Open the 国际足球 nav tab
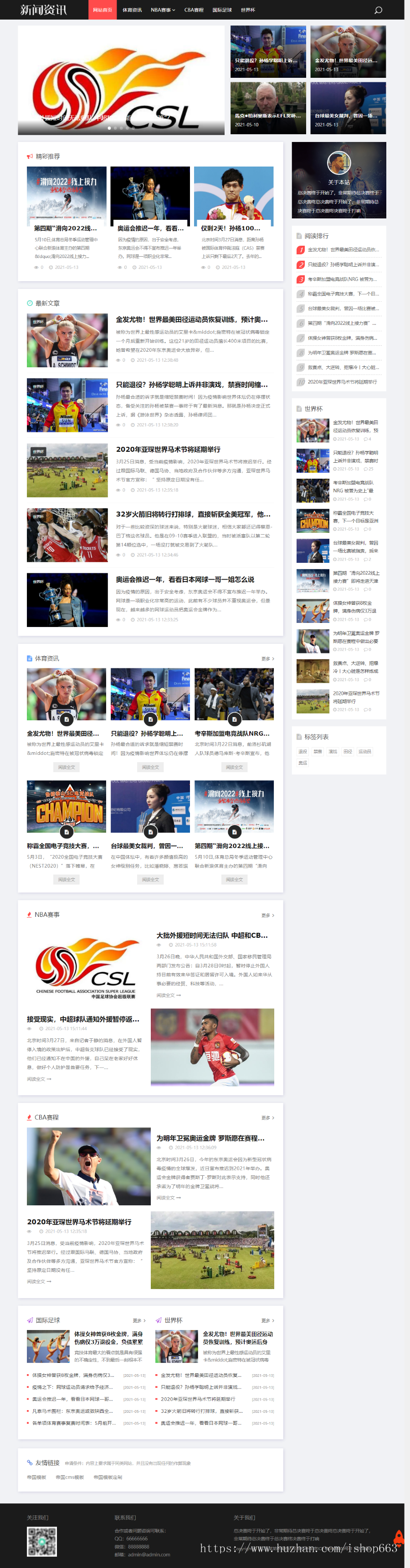Screen dimensions: 410x1568 coord(222,10)
